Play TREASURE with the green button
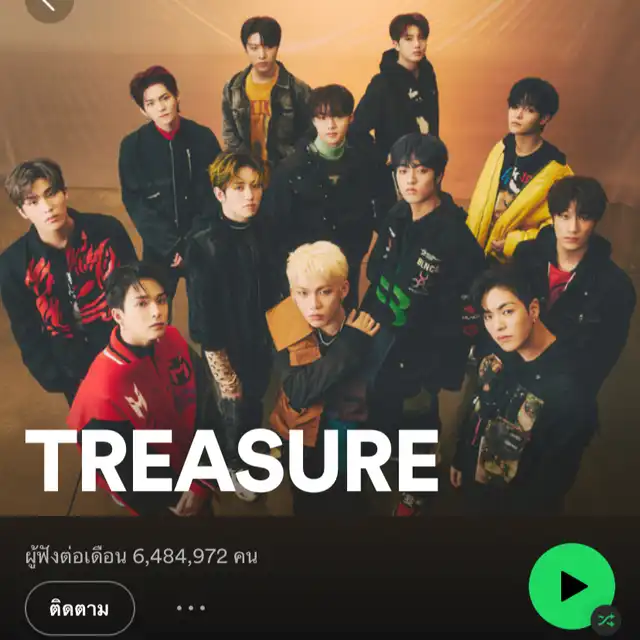This screenshot has width=640, height=640. 571,586
